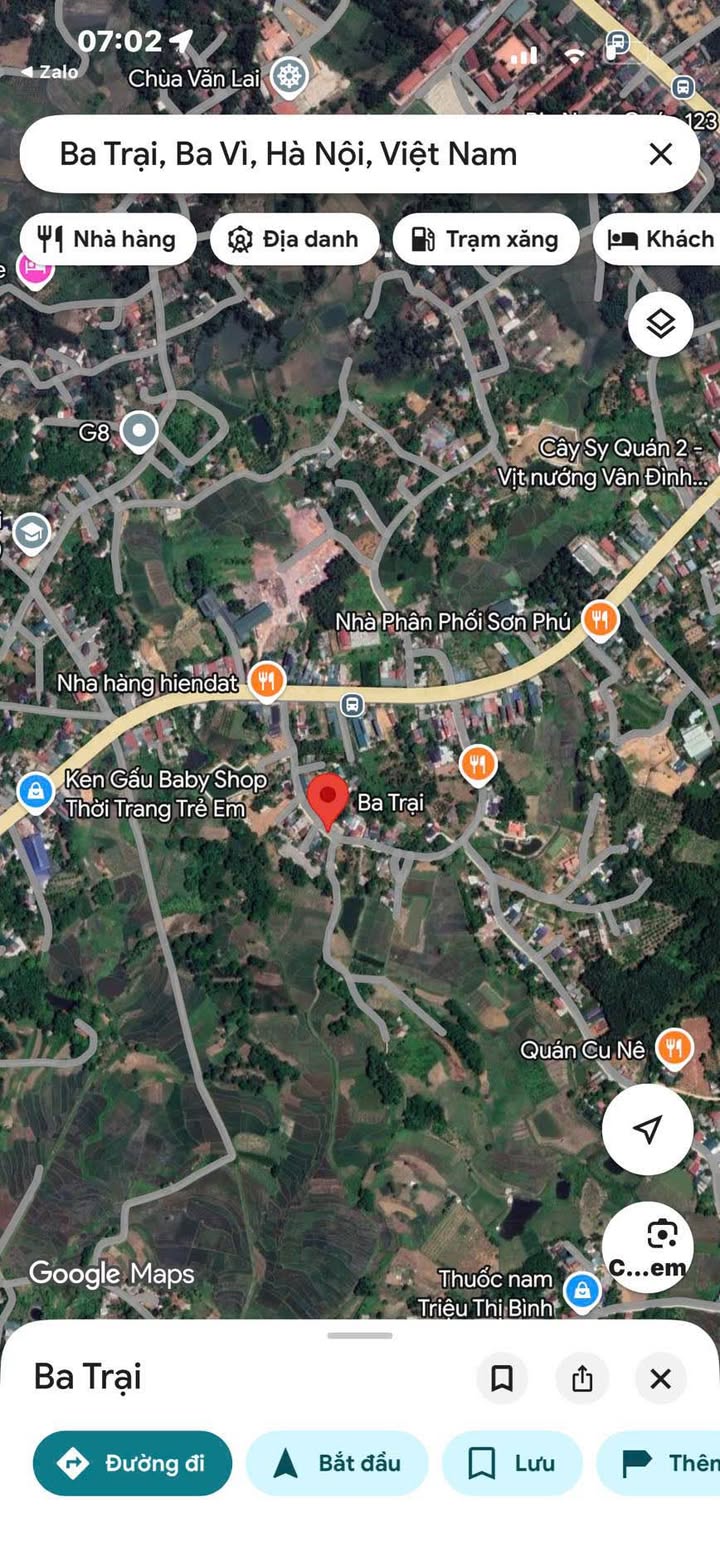Close the Ba Trại place card

(x=660, y=1379)
